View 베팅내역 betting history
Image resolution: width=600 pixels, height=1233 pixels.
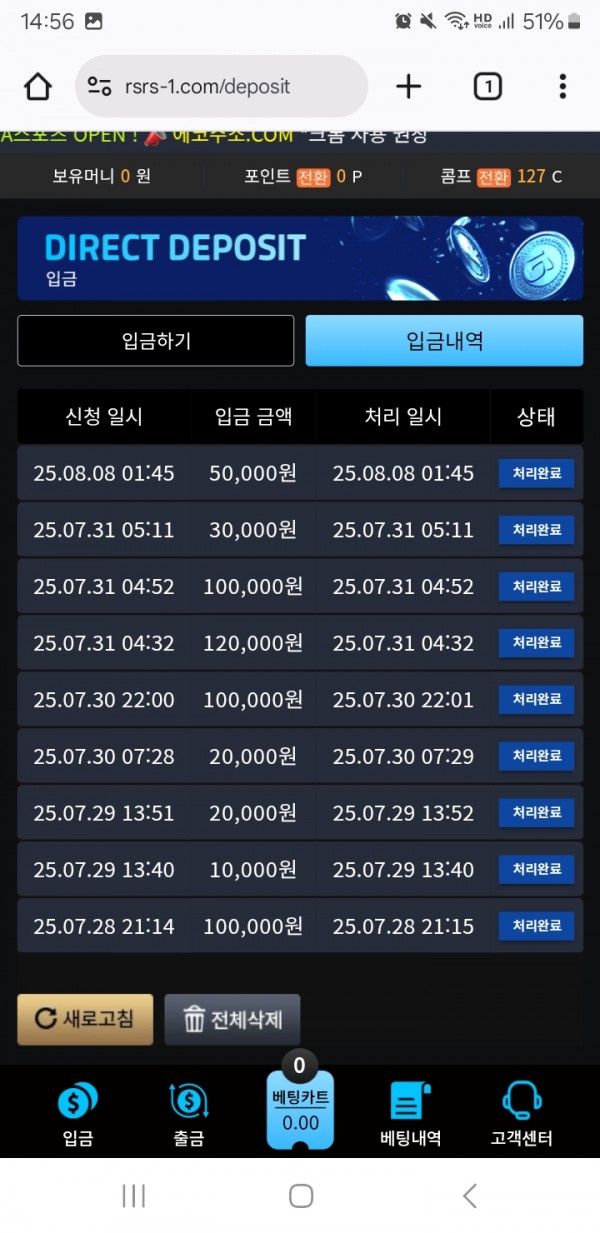click(x=410, y=1113)
